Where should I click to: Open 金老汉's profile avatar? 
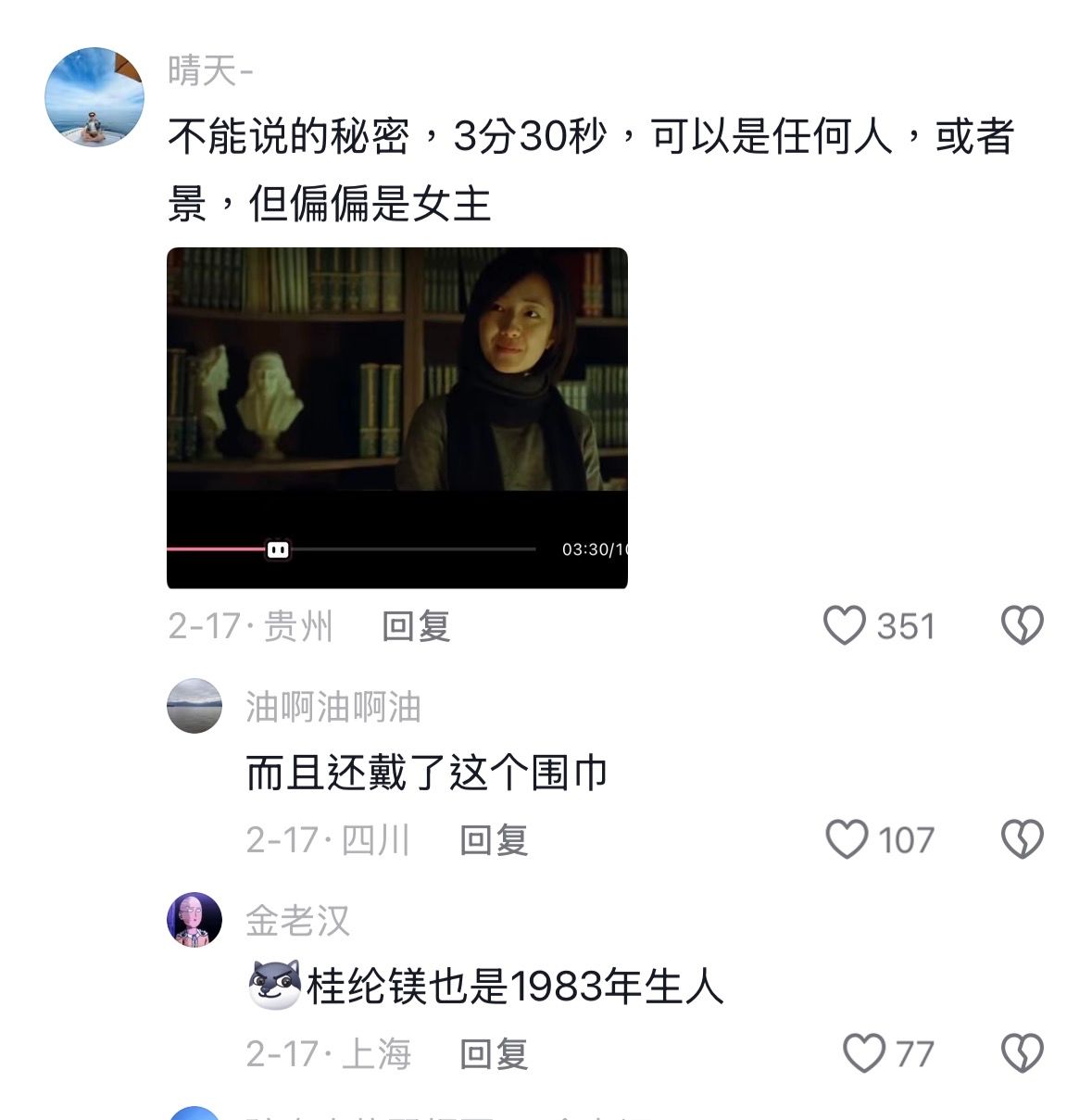(195, 920)
